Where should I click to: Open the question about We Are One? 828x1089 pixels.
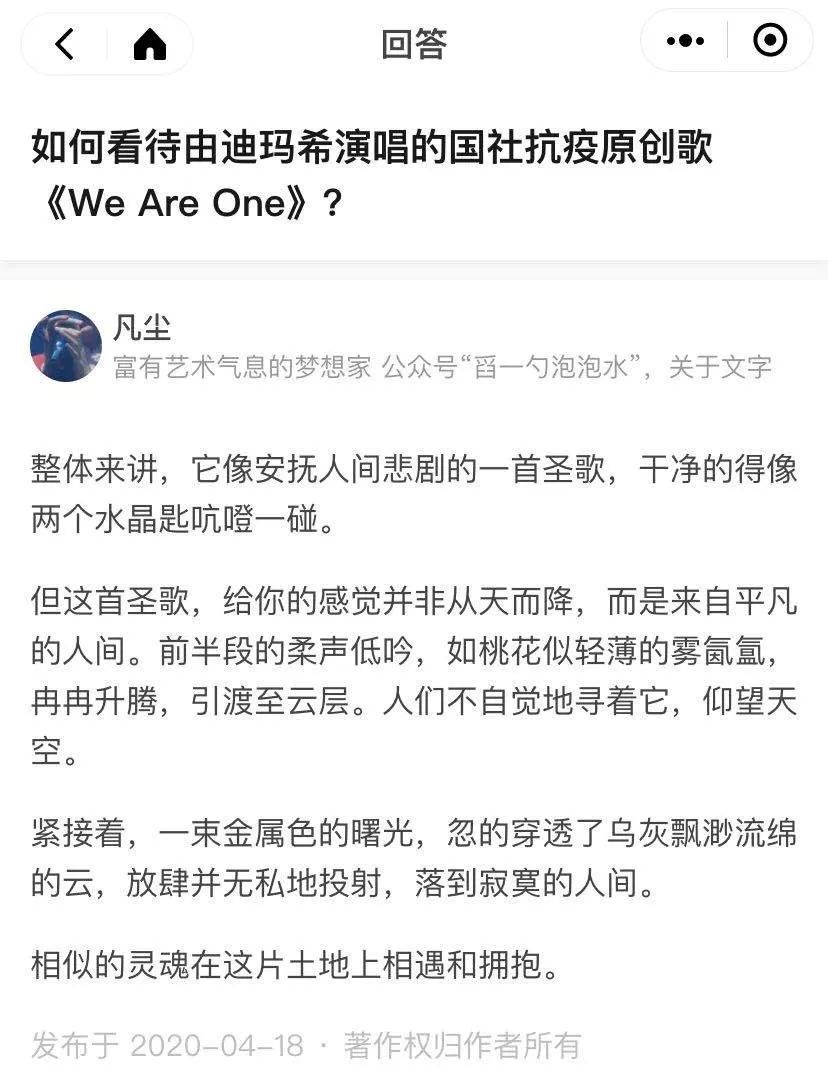371,175
